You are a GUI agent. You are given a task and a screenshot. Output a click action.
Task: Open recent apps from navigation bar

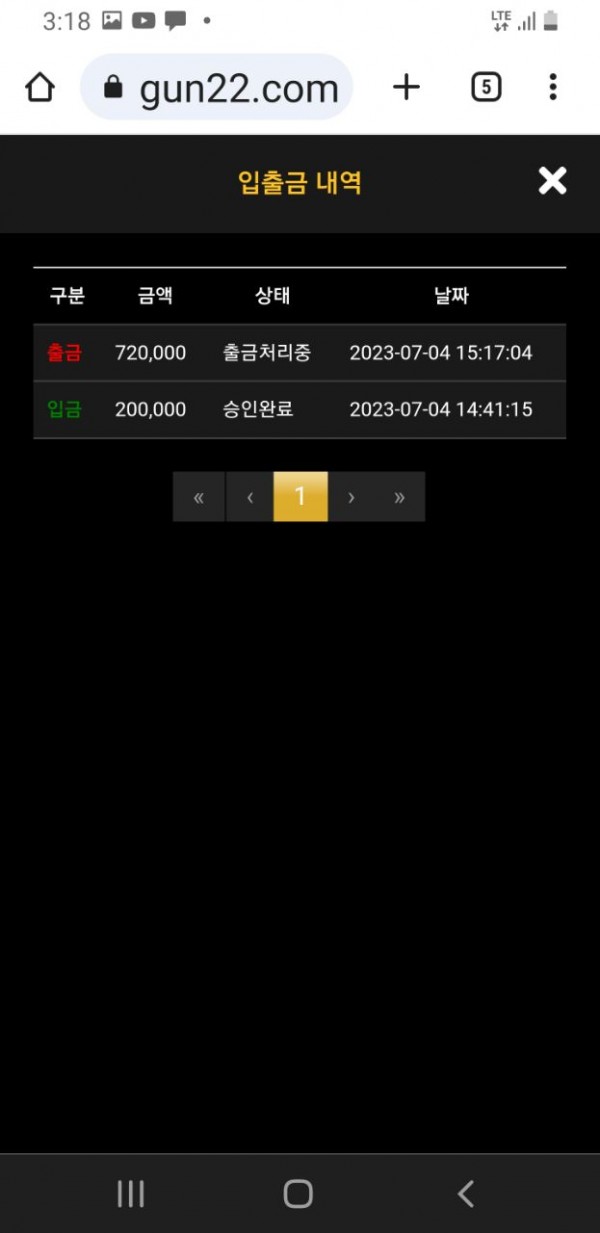(131, 1193)
